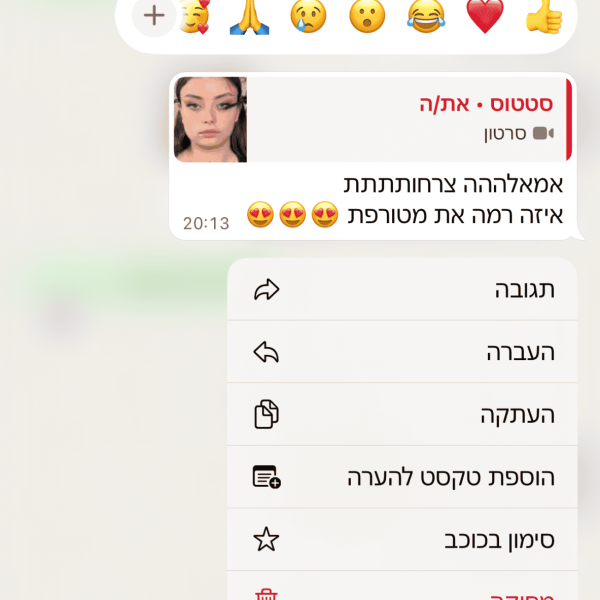Image resolution: width=600 pixels, height=600 pixels.
Task: Select תגובה to reply to message
Action: pos(402,290)
